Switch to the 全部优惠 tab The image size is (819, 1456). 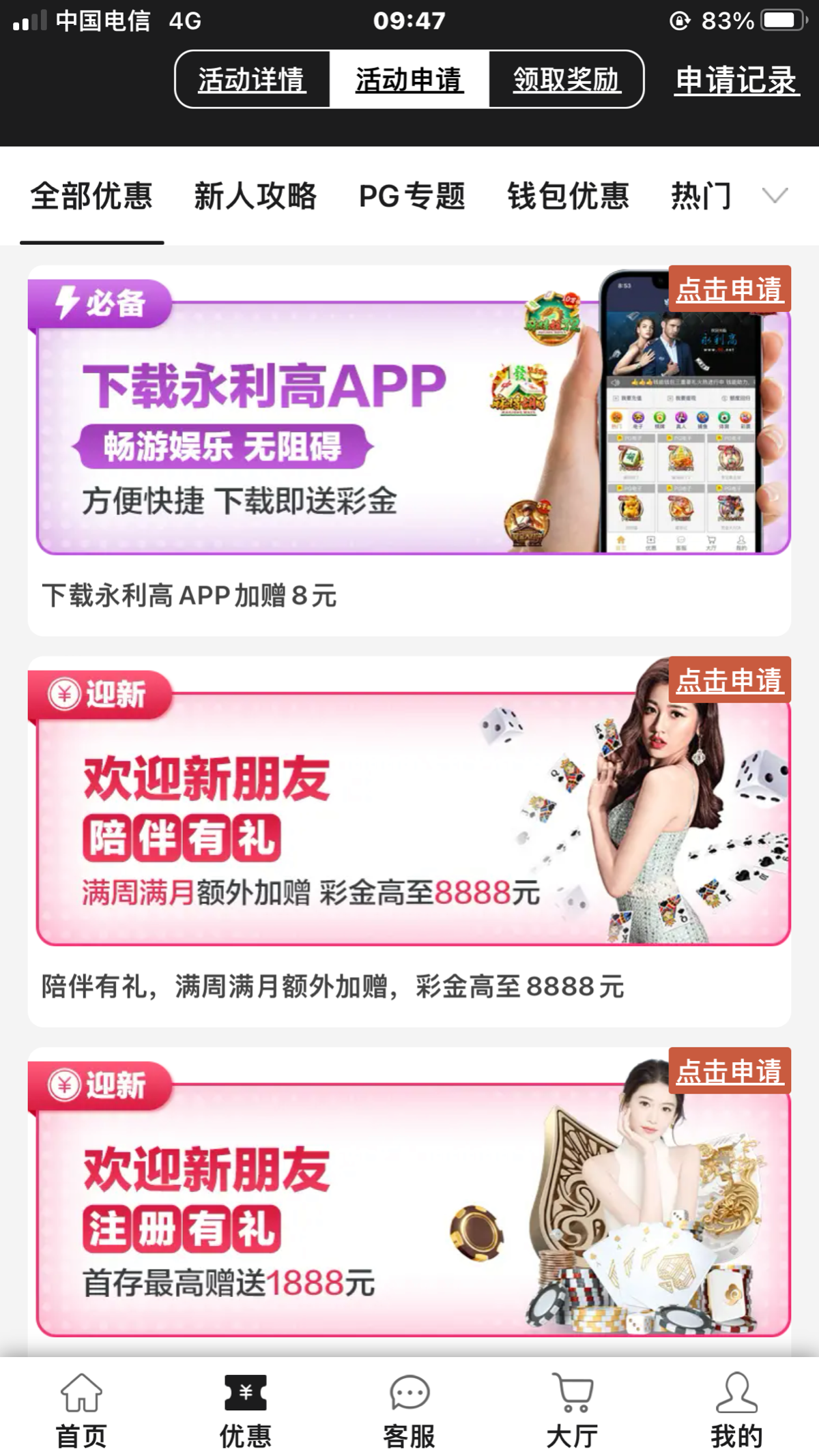pos(91,196)
